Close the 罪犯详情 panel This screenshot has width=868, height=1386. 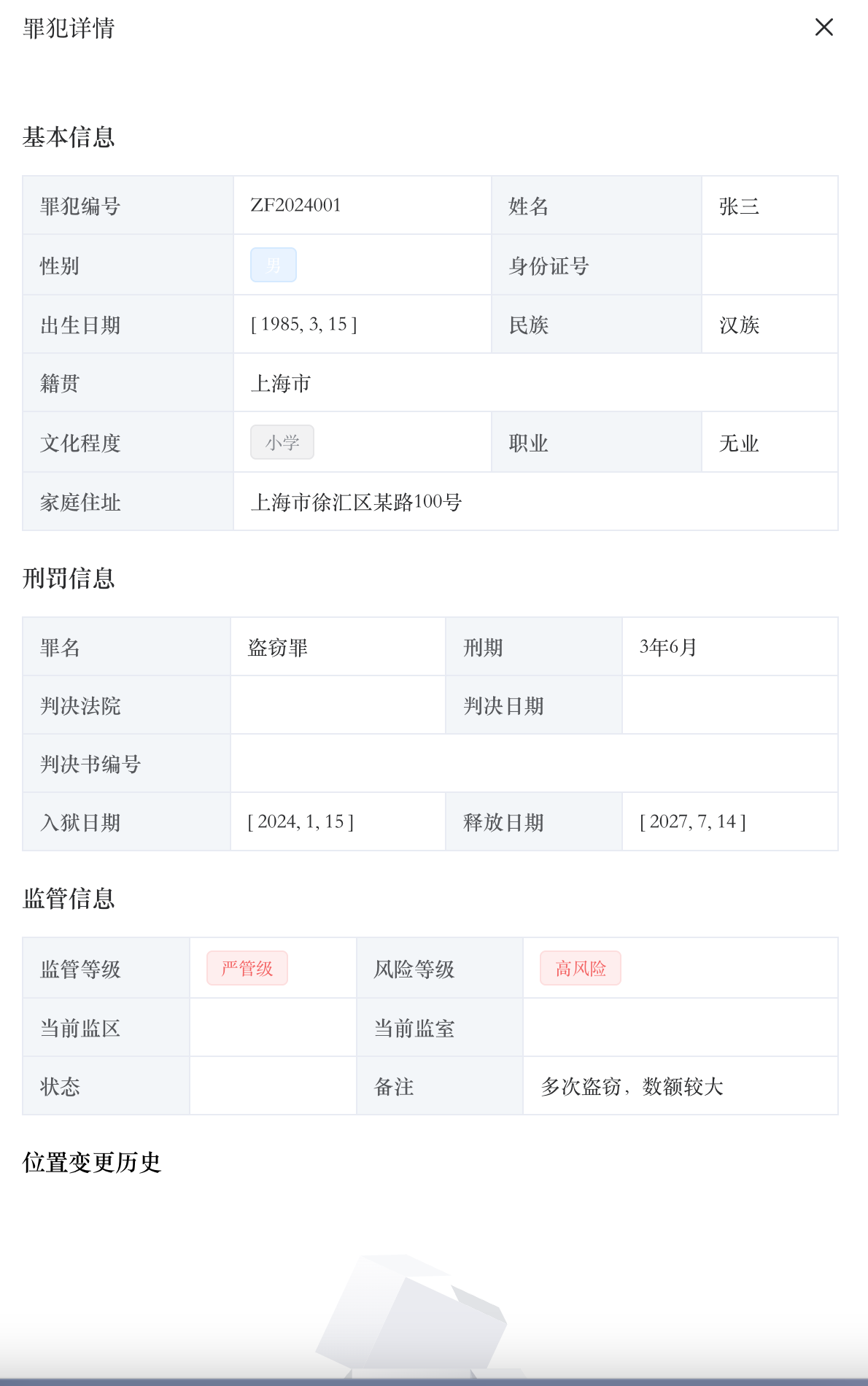(824, 28)
